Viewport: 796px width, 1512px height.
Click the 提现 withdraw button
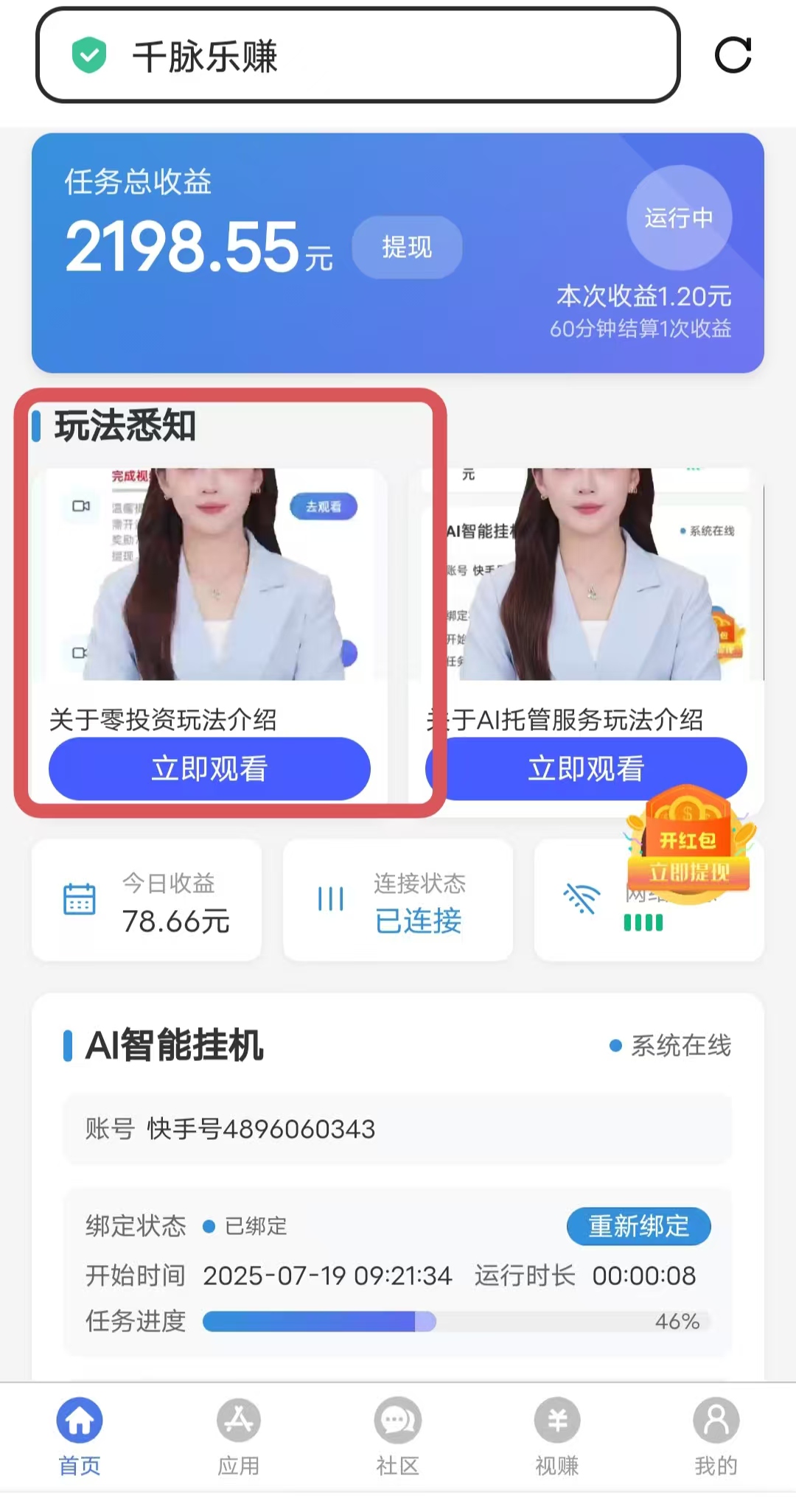pyautogui.click(x=406, y=248)
